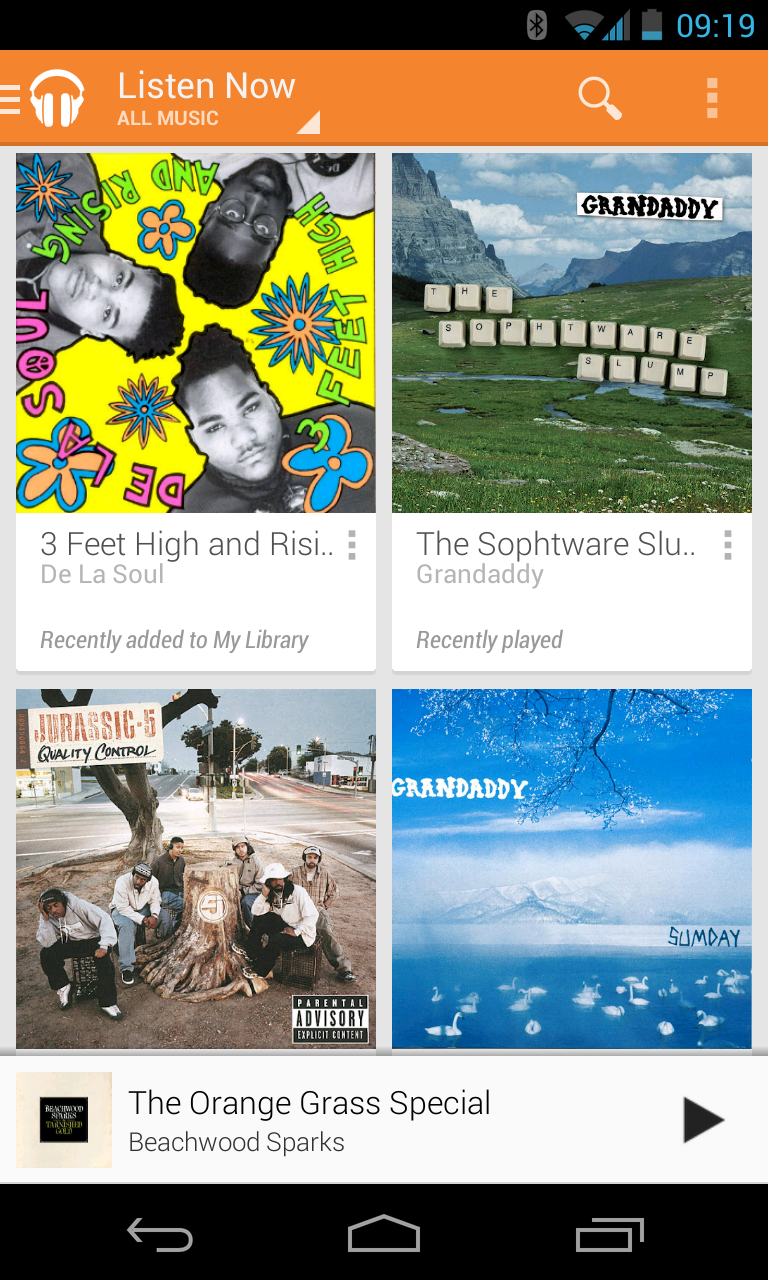Open The Sophtware Slump album
This screenshot has height=1280, width=768.
click(x=572, y=333)
